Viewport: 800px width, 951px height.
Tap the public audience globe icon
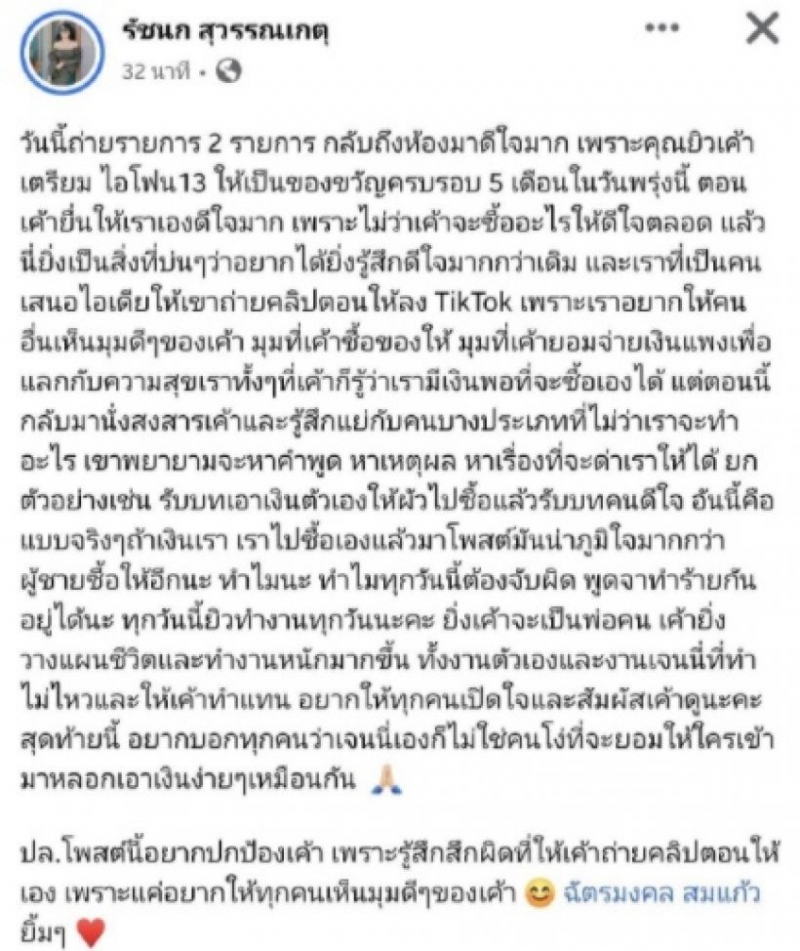pyautogui.click(x=229, y=72)
